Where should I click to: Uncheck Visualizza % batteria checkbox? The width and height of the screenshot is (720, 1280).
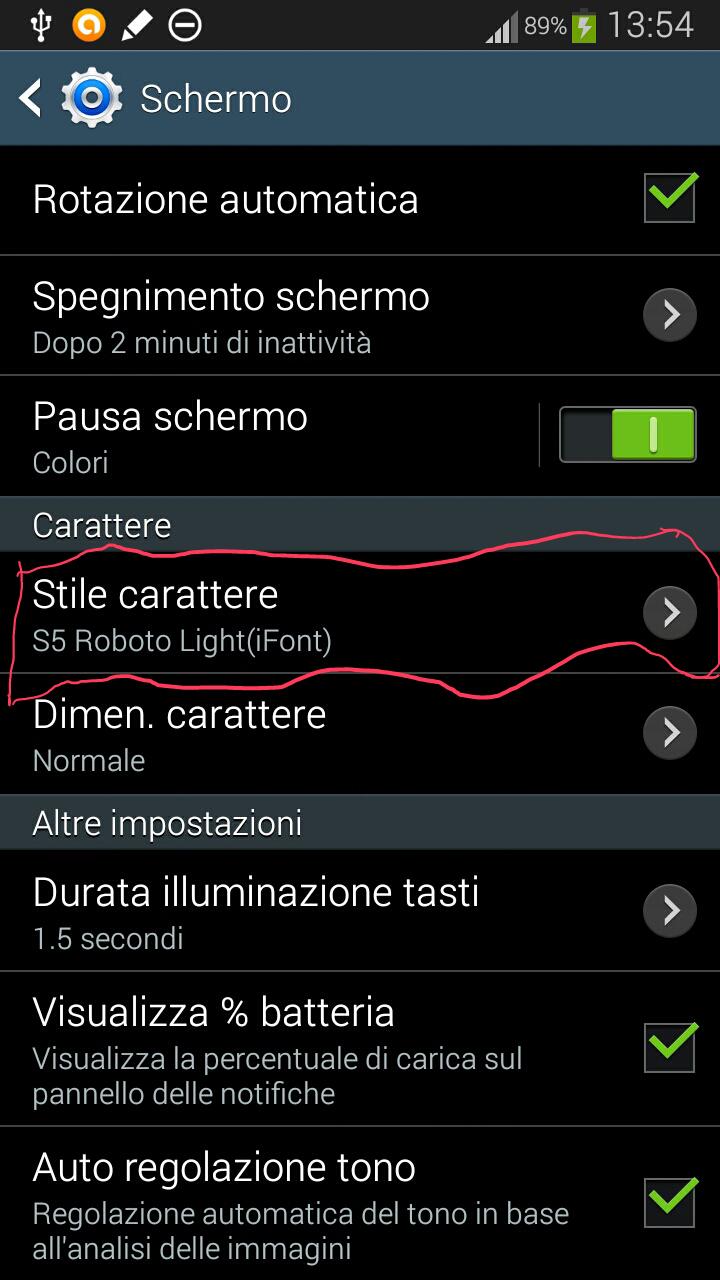coord(669,1047)
